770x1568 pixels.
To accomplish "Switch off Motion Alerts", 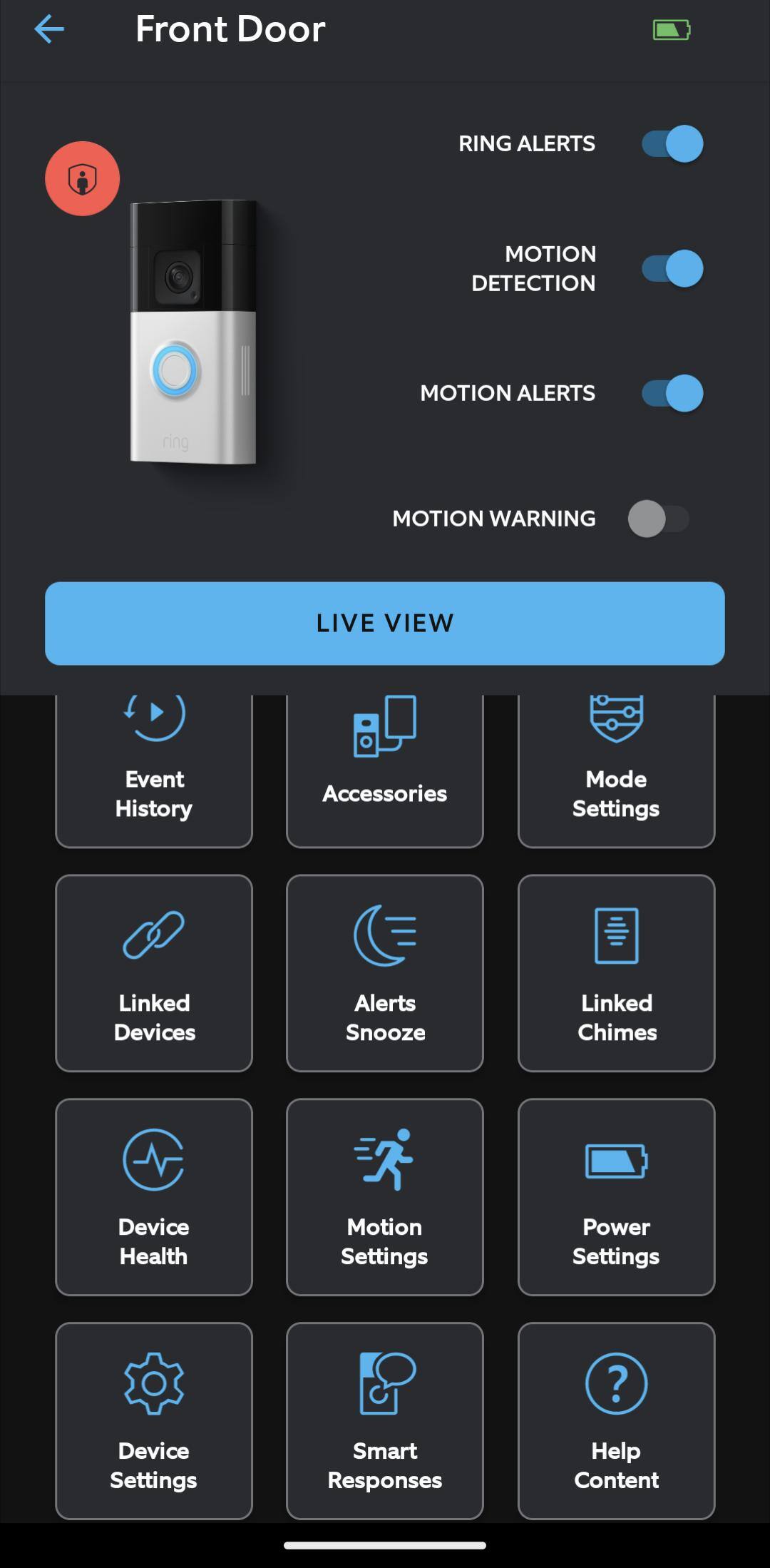I will (x=672, y=393).
